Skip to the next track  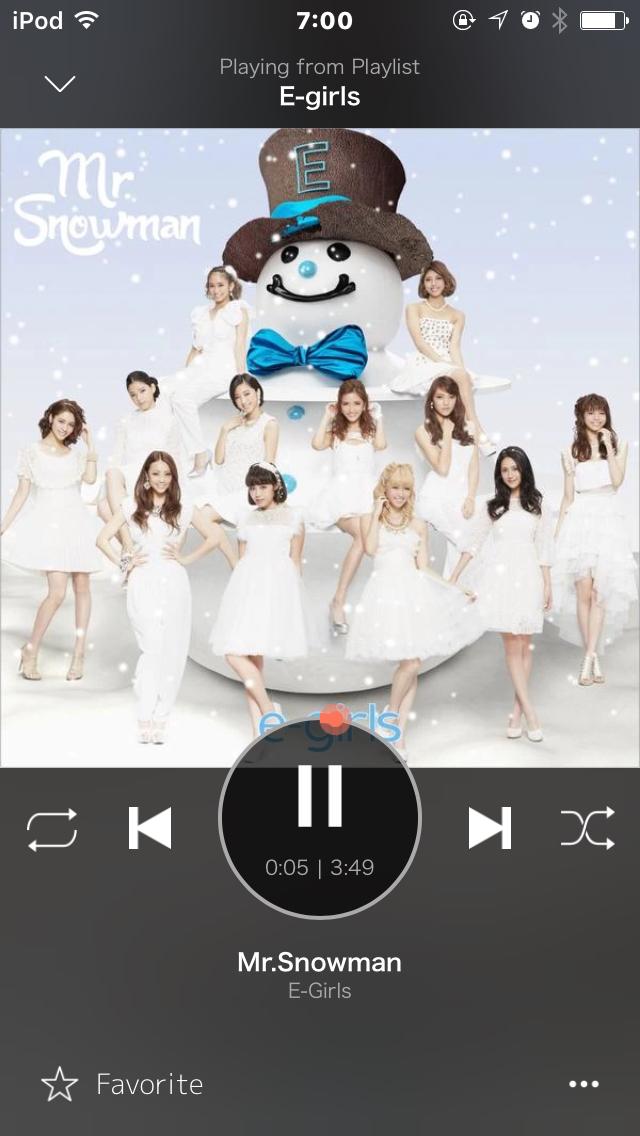point(490,828)
